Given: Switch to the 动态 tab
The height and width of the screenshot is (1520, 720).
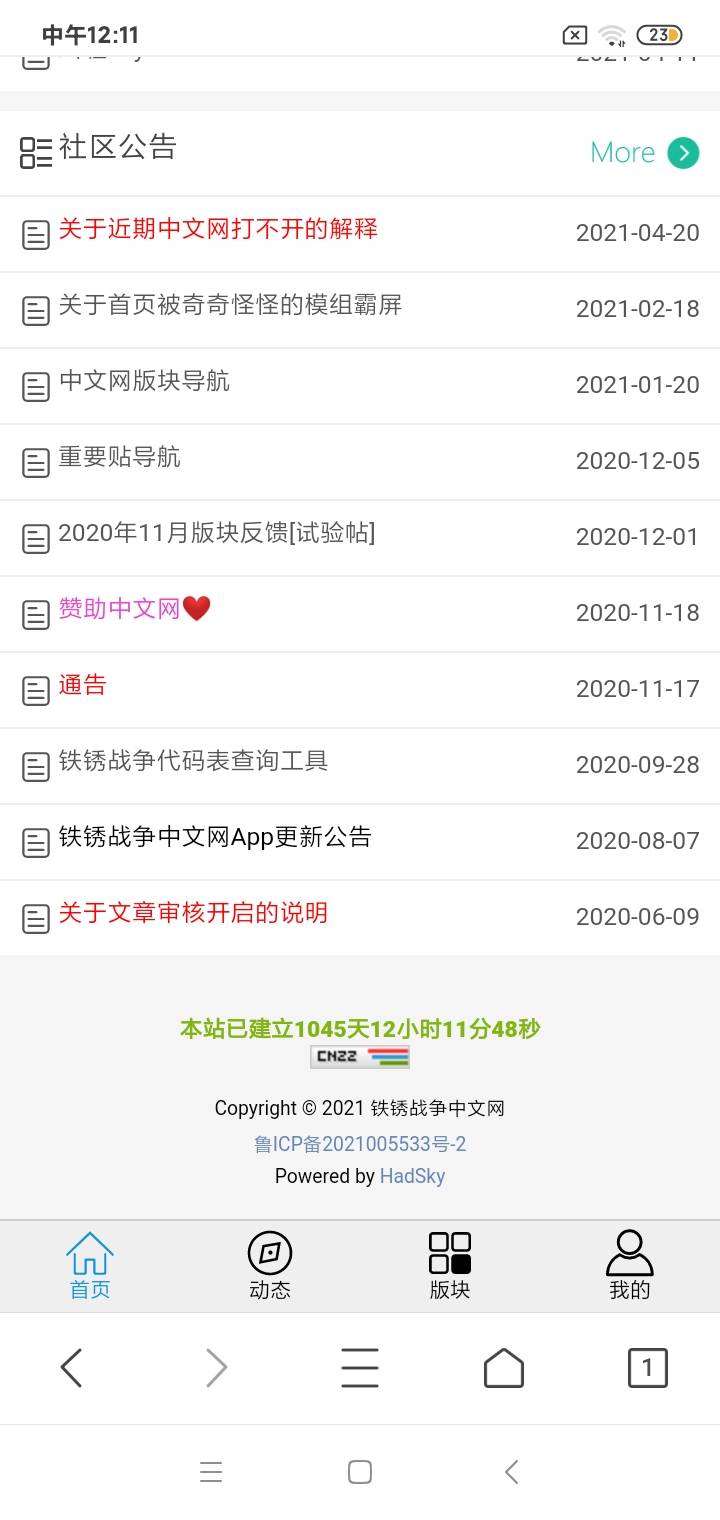Looking at the screenshot, I should (x=270, y=1266).
